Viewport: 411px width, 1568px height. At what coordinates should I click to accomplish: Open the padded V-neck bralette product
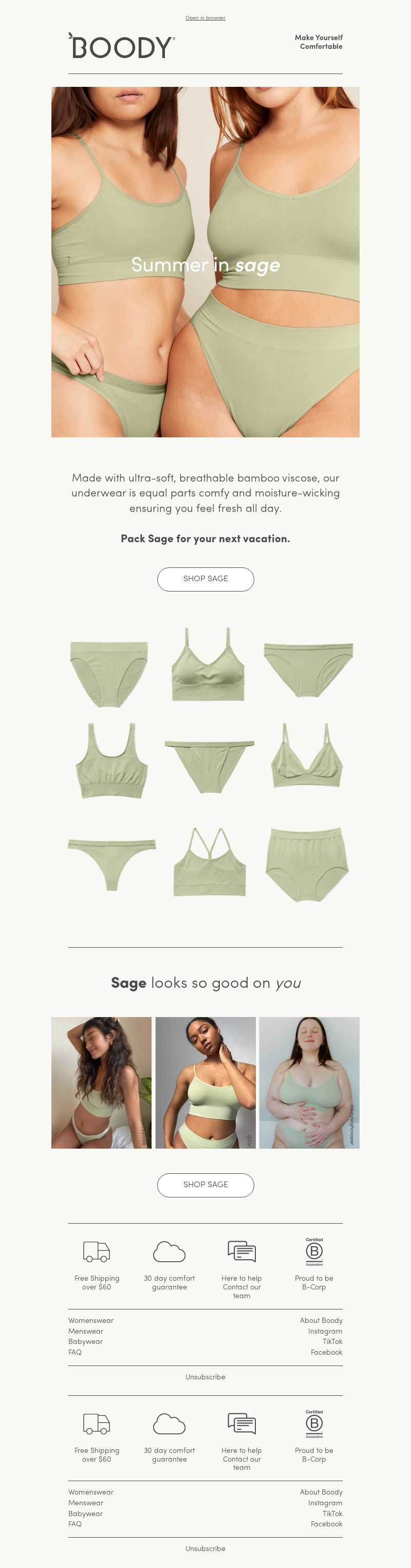[208, 665]
